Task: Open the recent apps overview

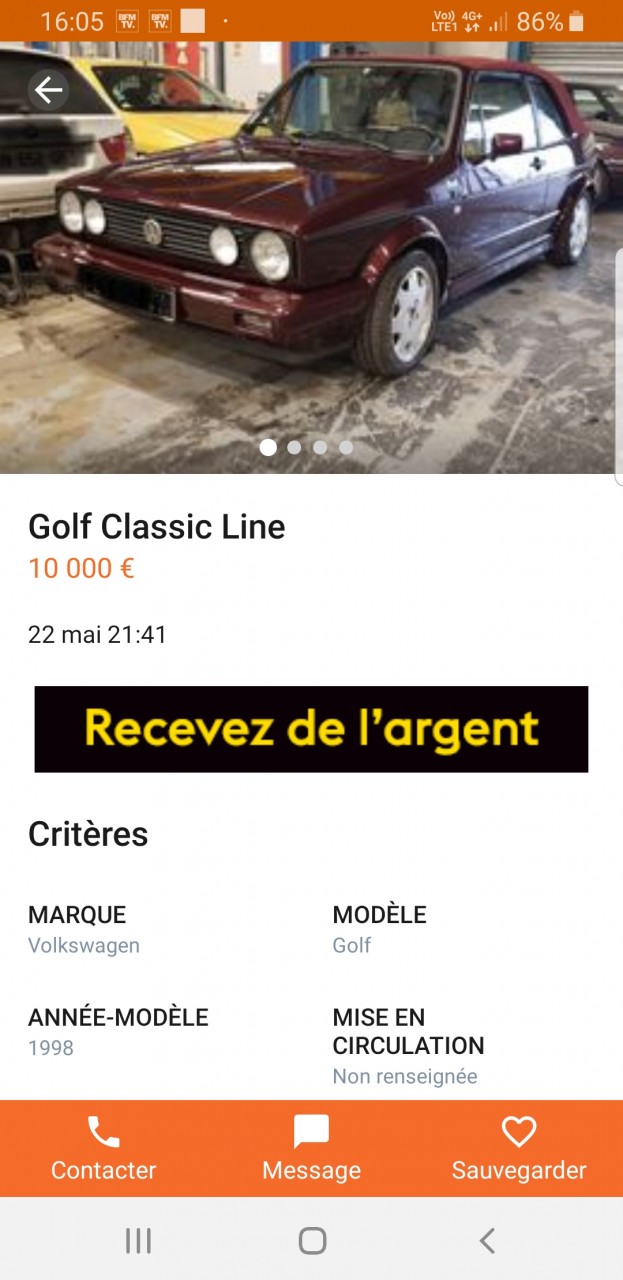Action: (138, 1241)
